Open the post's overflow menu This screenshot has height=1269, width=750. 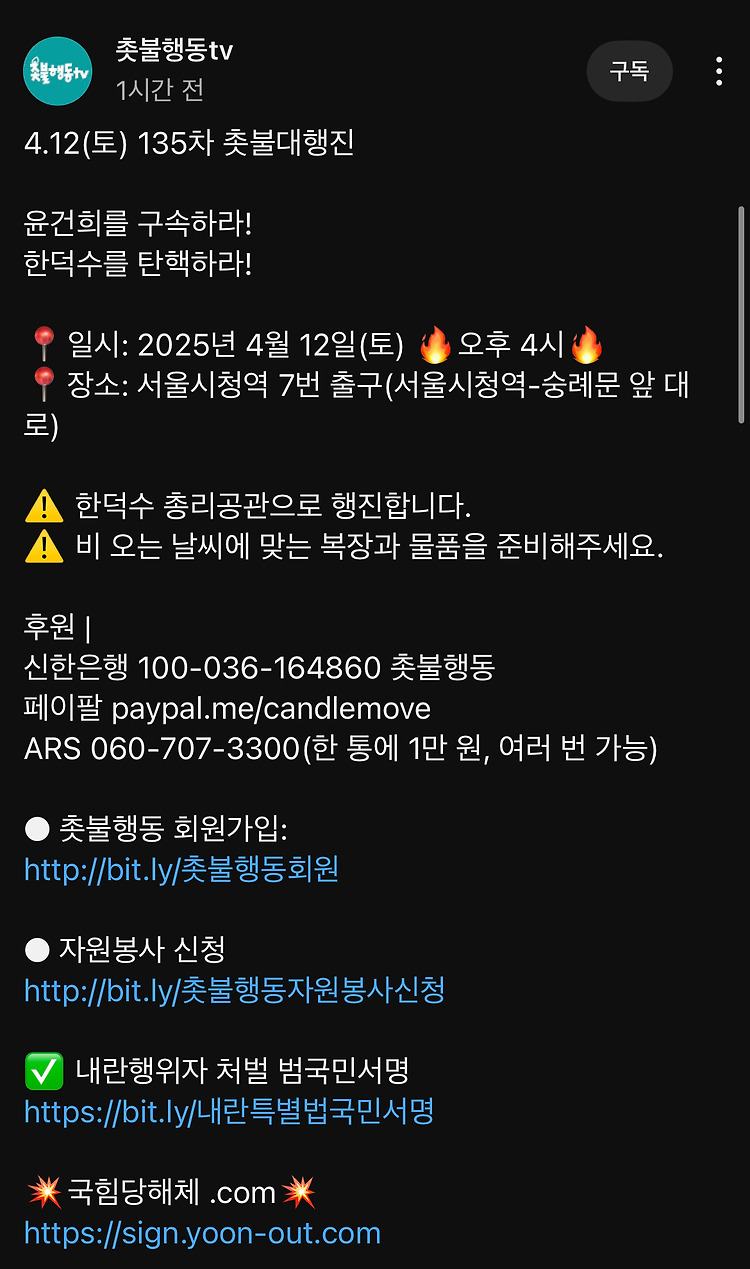pos(719,71)
